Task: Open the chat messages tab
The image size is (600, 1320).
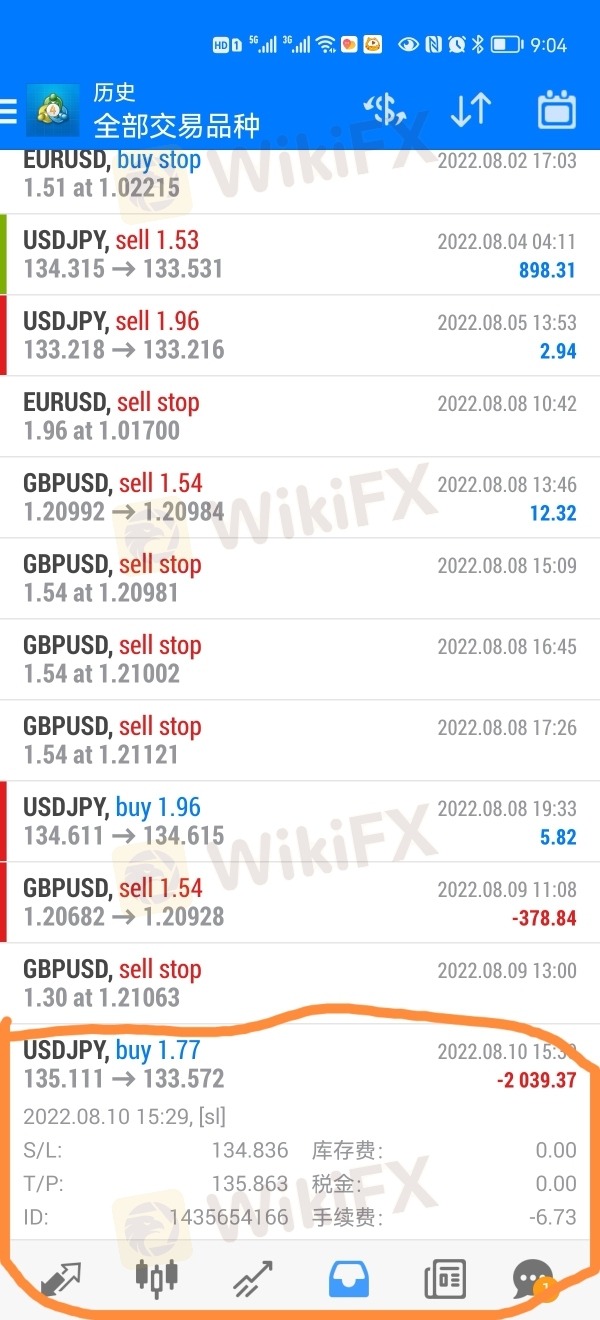Action: (x=535, y=1279)
